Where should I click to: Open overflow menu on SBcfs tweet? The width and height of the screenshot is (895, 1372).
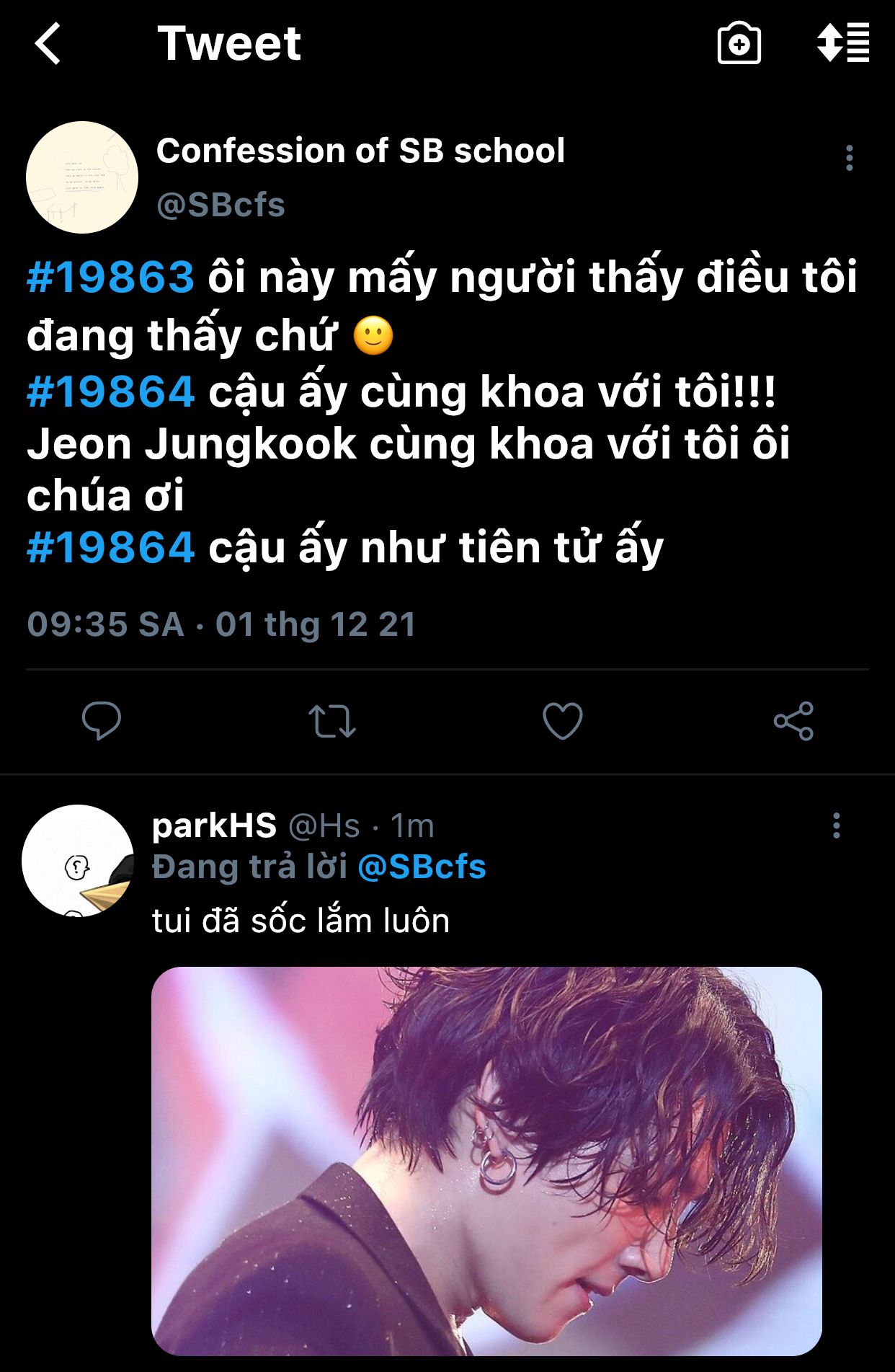coord(850,158)
